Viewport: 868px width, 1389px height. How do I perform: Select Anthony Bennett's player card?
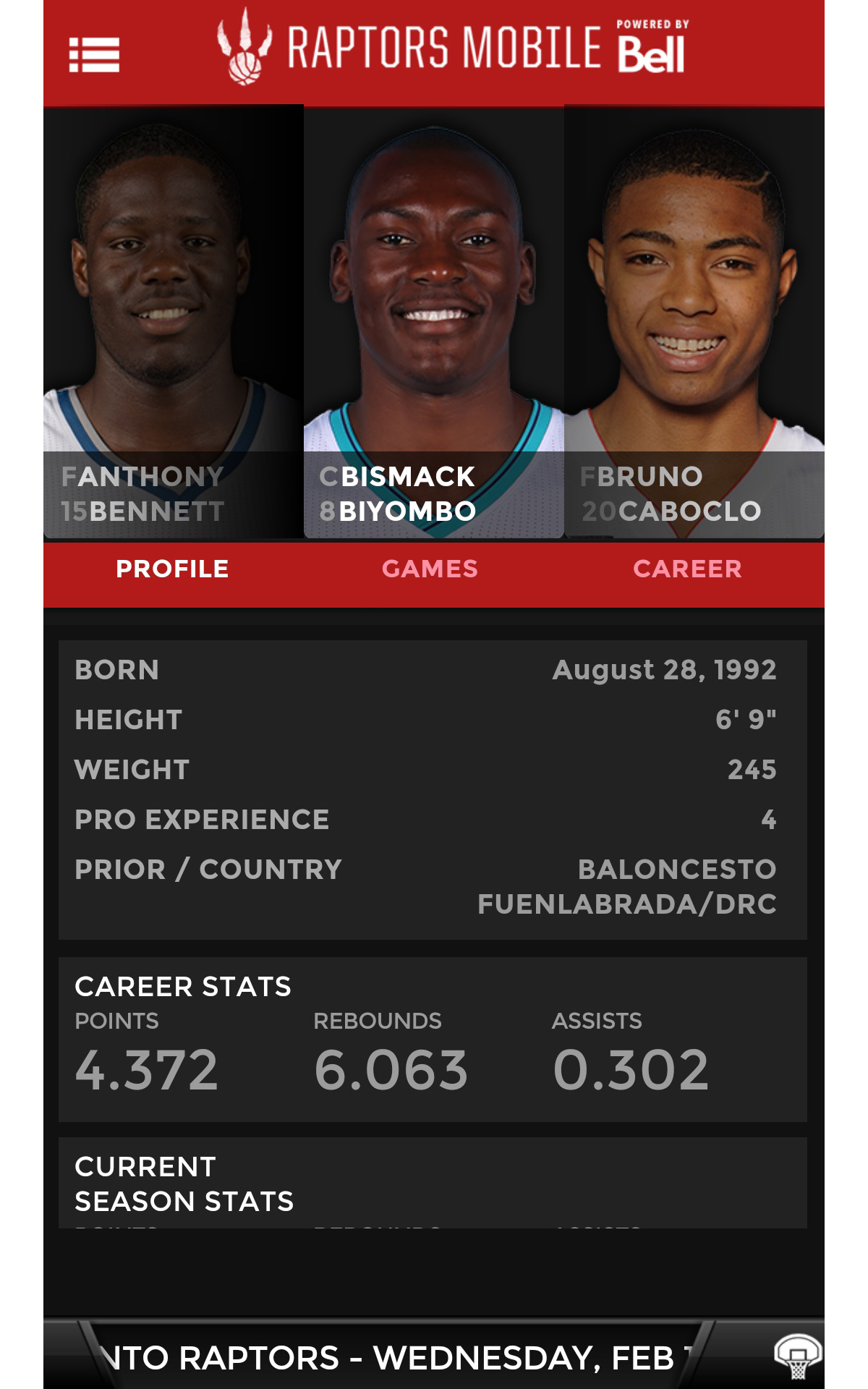click(173, 323)
